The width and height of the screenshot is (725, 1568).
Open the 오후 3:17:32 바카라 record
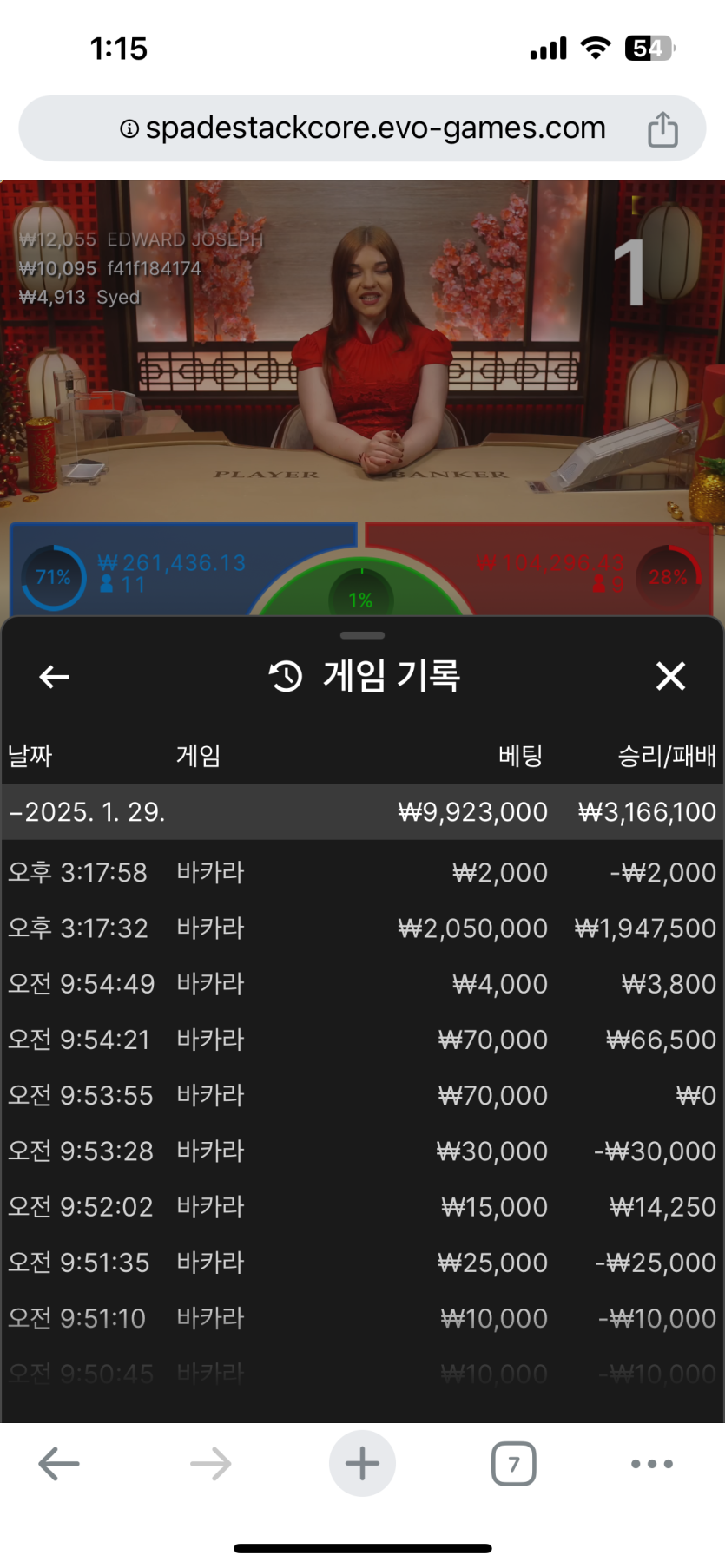click(x=362, y=928)
